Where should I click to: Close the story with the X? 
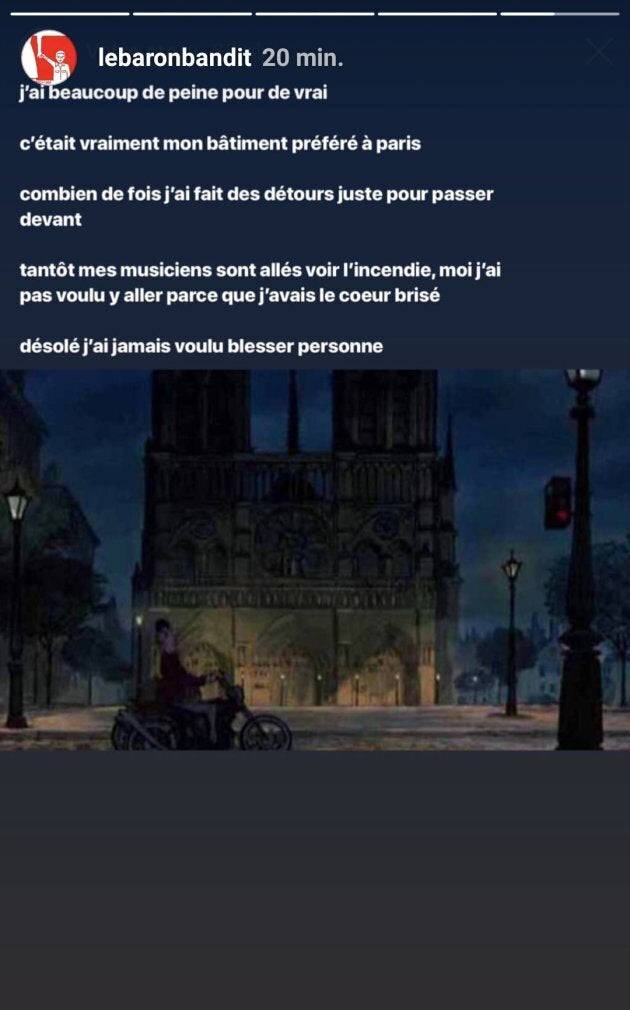point(599,52)
